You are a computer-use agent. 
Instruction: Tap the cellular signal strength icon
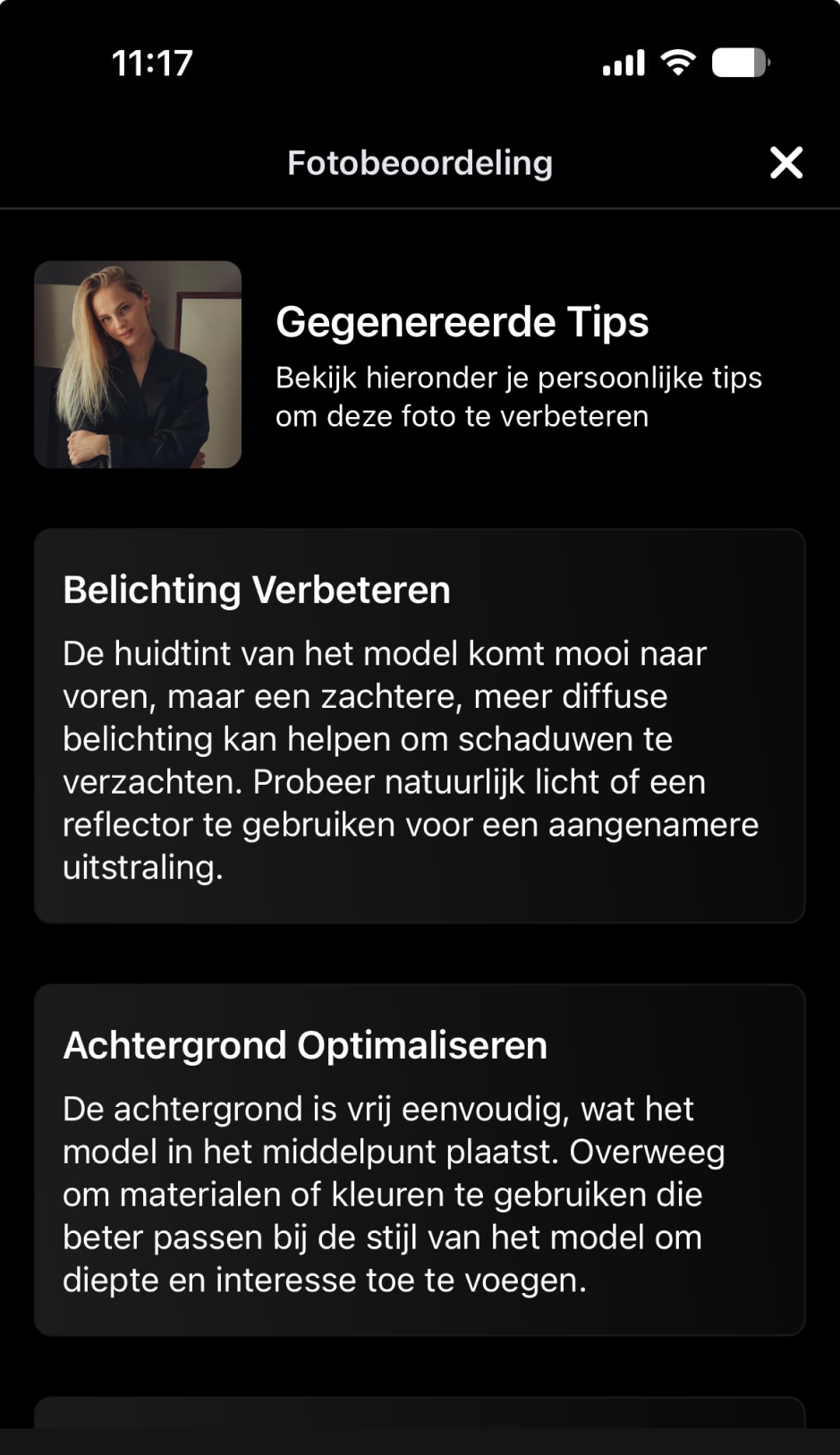pyautogui.click(x=622, y=62)
